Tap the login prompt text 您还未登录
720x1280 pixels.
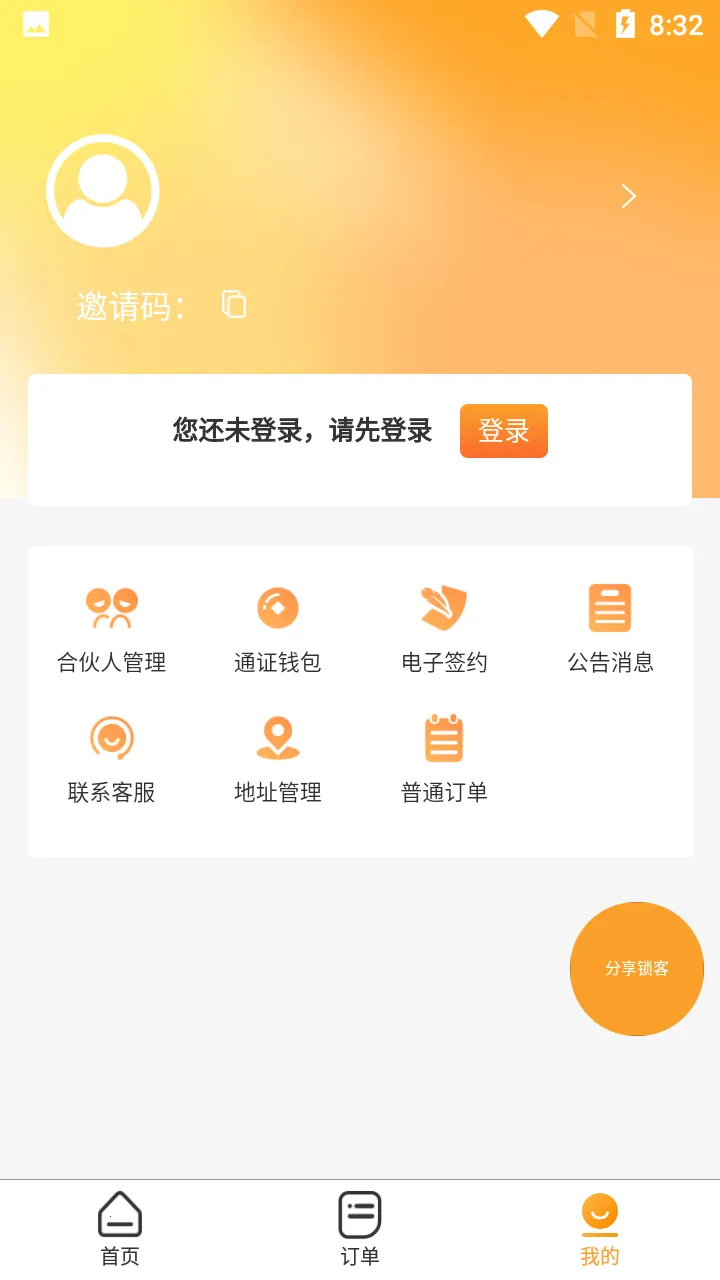[300, 430]
